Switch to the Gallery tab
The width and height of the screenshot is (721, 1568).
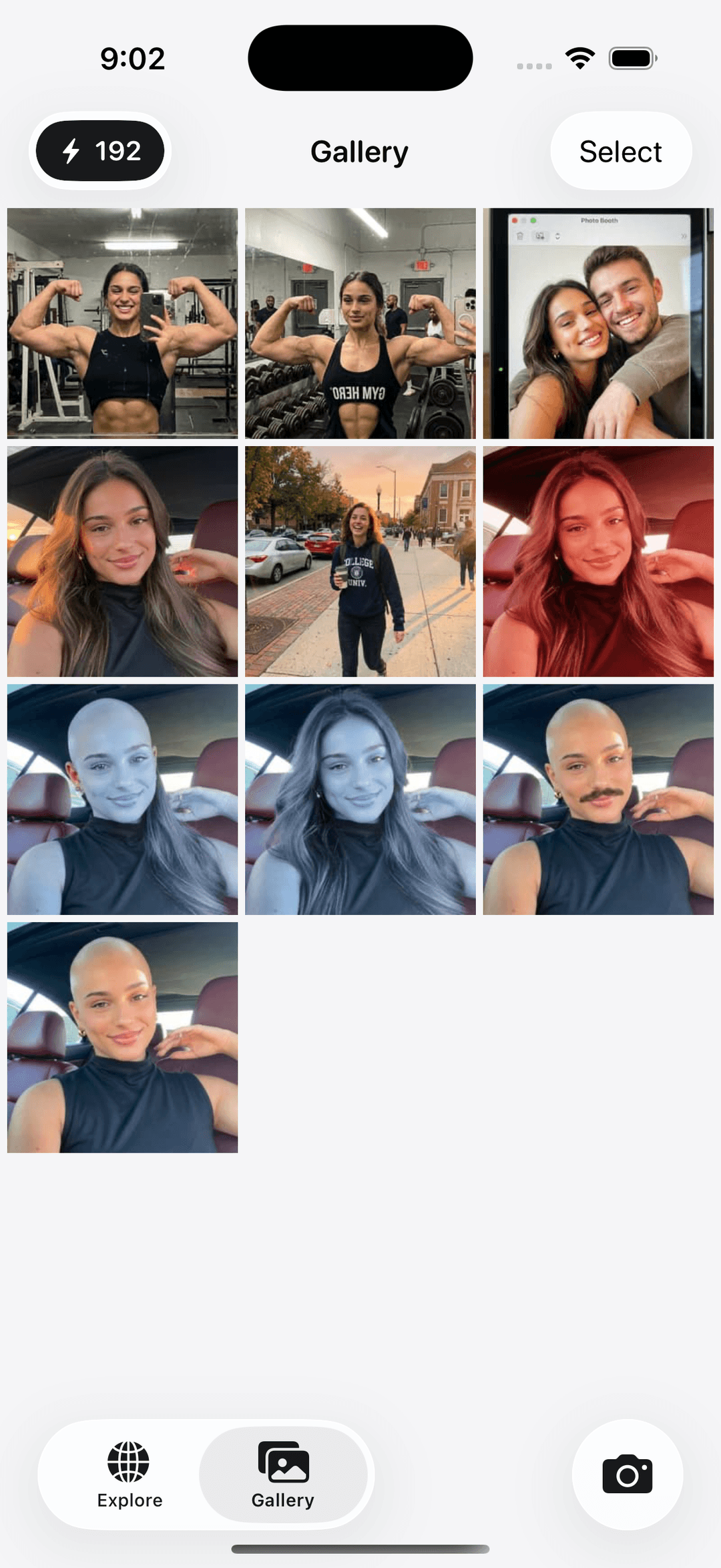(283, 1476)
